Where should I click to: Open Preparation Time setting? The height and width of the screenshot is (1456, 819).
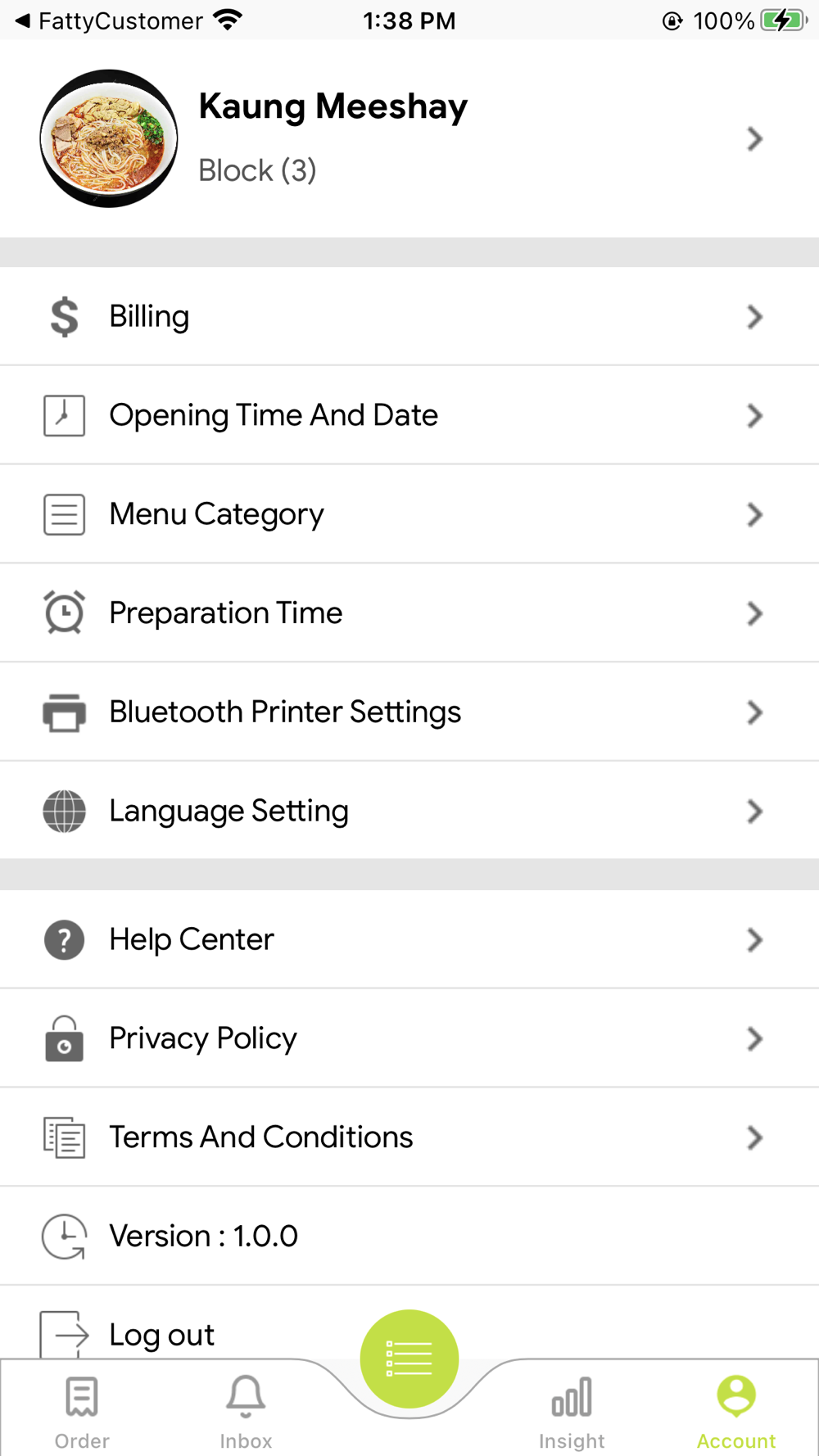(x=409, y=613)
